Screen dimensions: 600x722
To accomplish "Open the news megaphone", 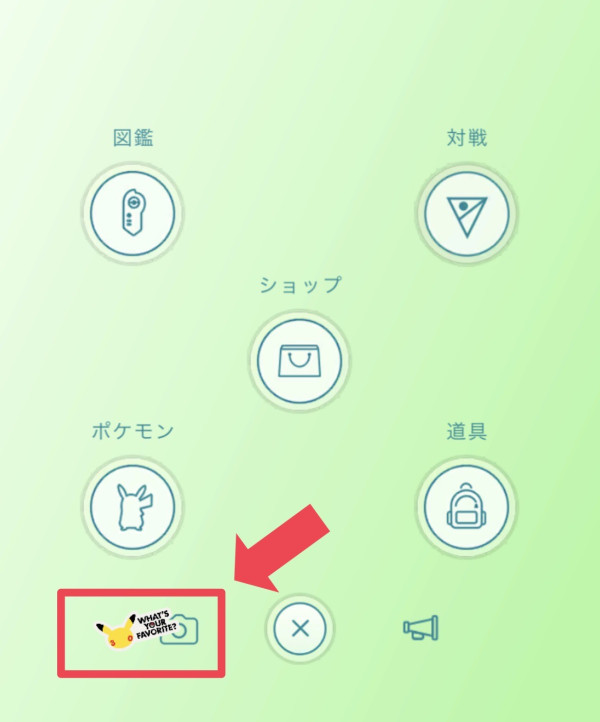I will pyautogui.click(x=421, y=629).
